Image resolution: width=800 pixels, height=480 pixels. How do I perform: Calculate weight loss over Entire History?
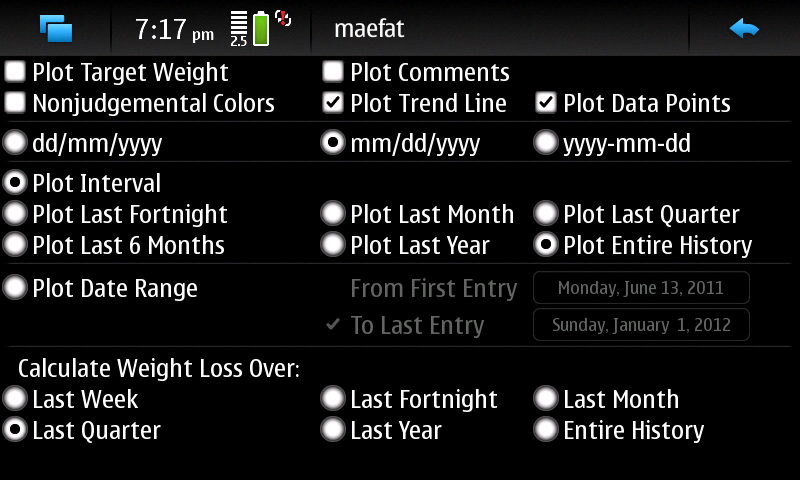click(x=546, y=430)
